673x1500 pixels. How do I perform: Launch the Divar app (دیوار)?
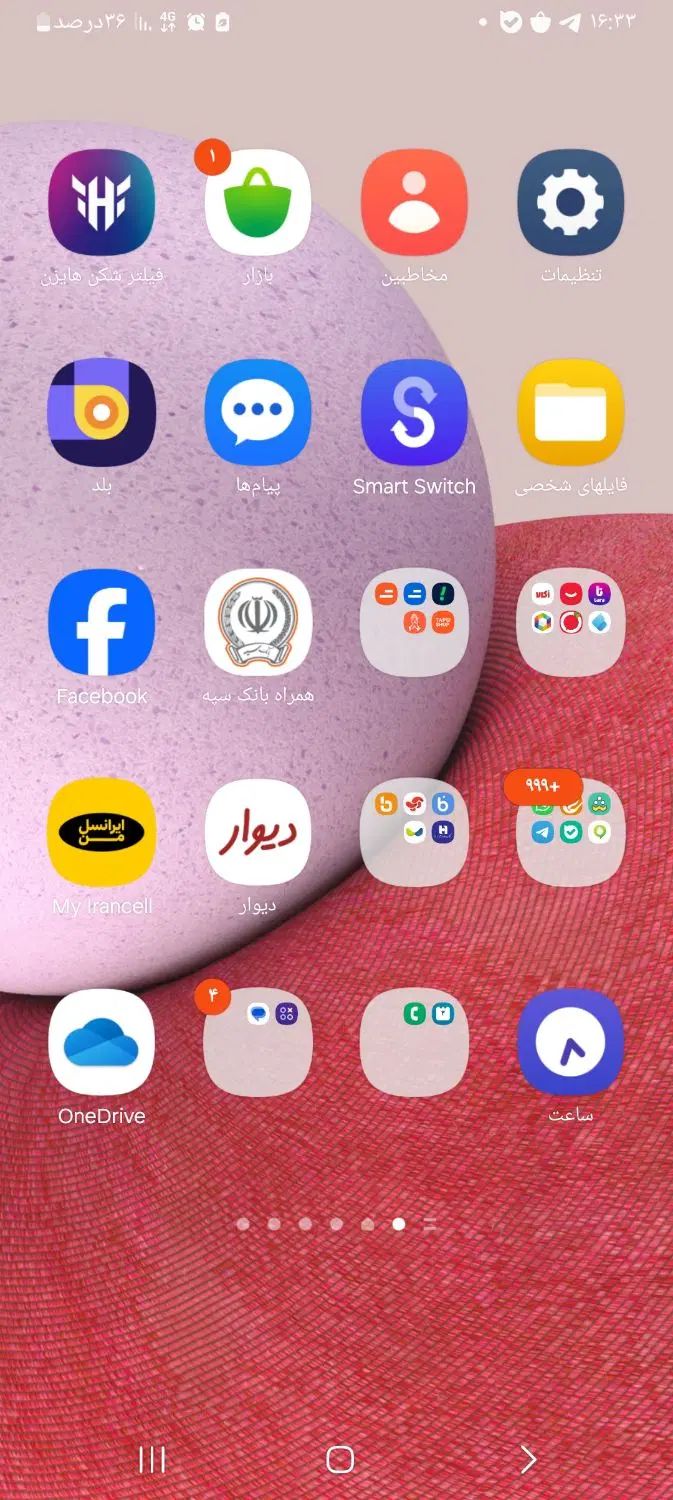click(258, 833)
